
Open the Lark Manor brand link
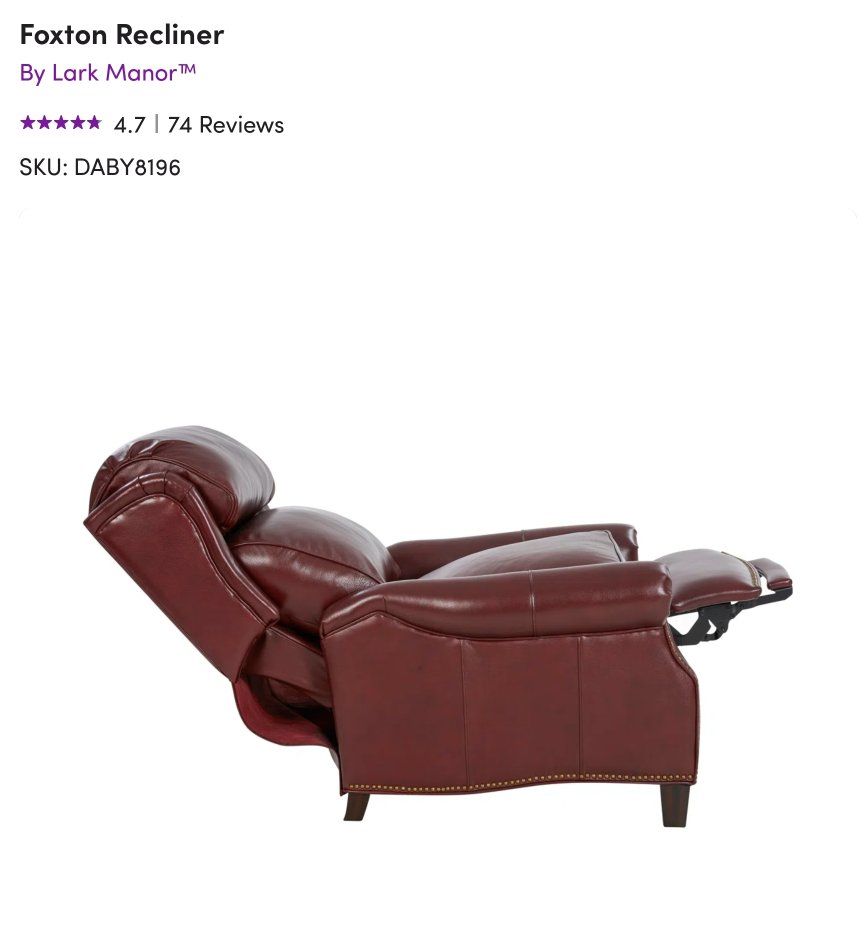click(108, 73)
